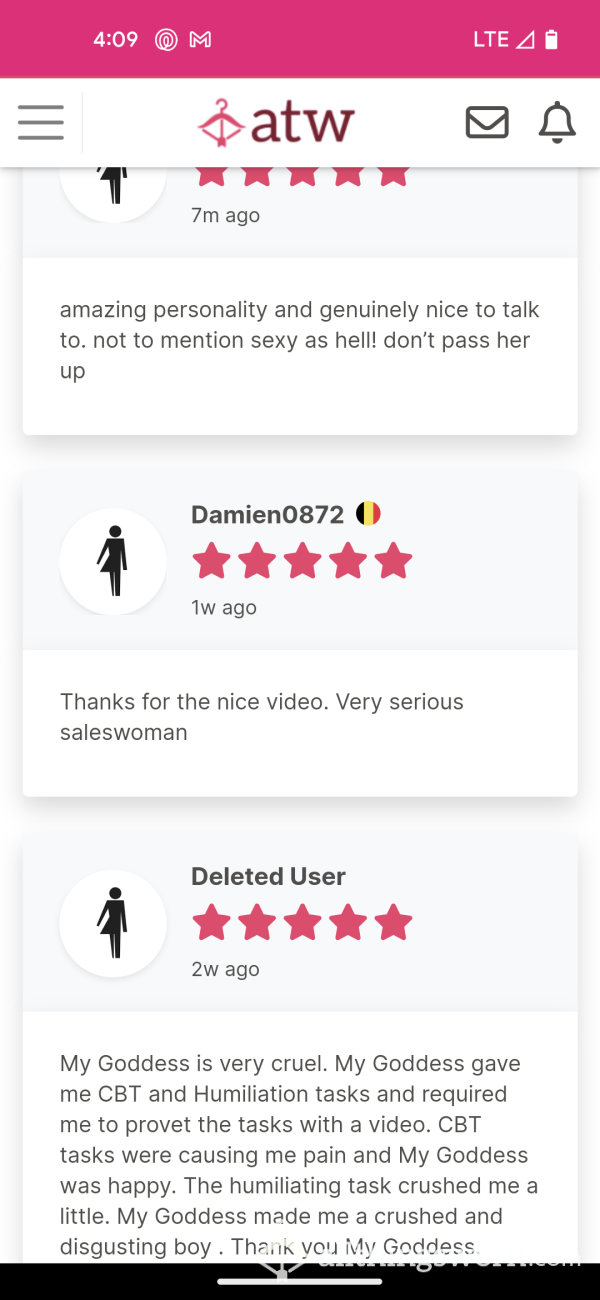This screenshot has height=1300, width=600.
Task: Go to home via atw logo
Action: [276, 123]
